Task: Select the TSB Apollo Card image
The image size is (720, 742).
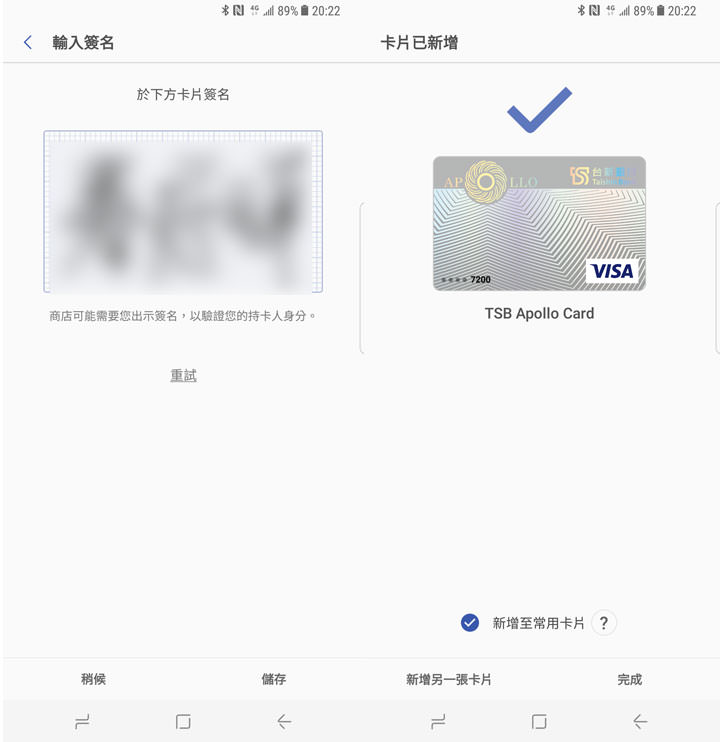Action: tap(539, 223)
